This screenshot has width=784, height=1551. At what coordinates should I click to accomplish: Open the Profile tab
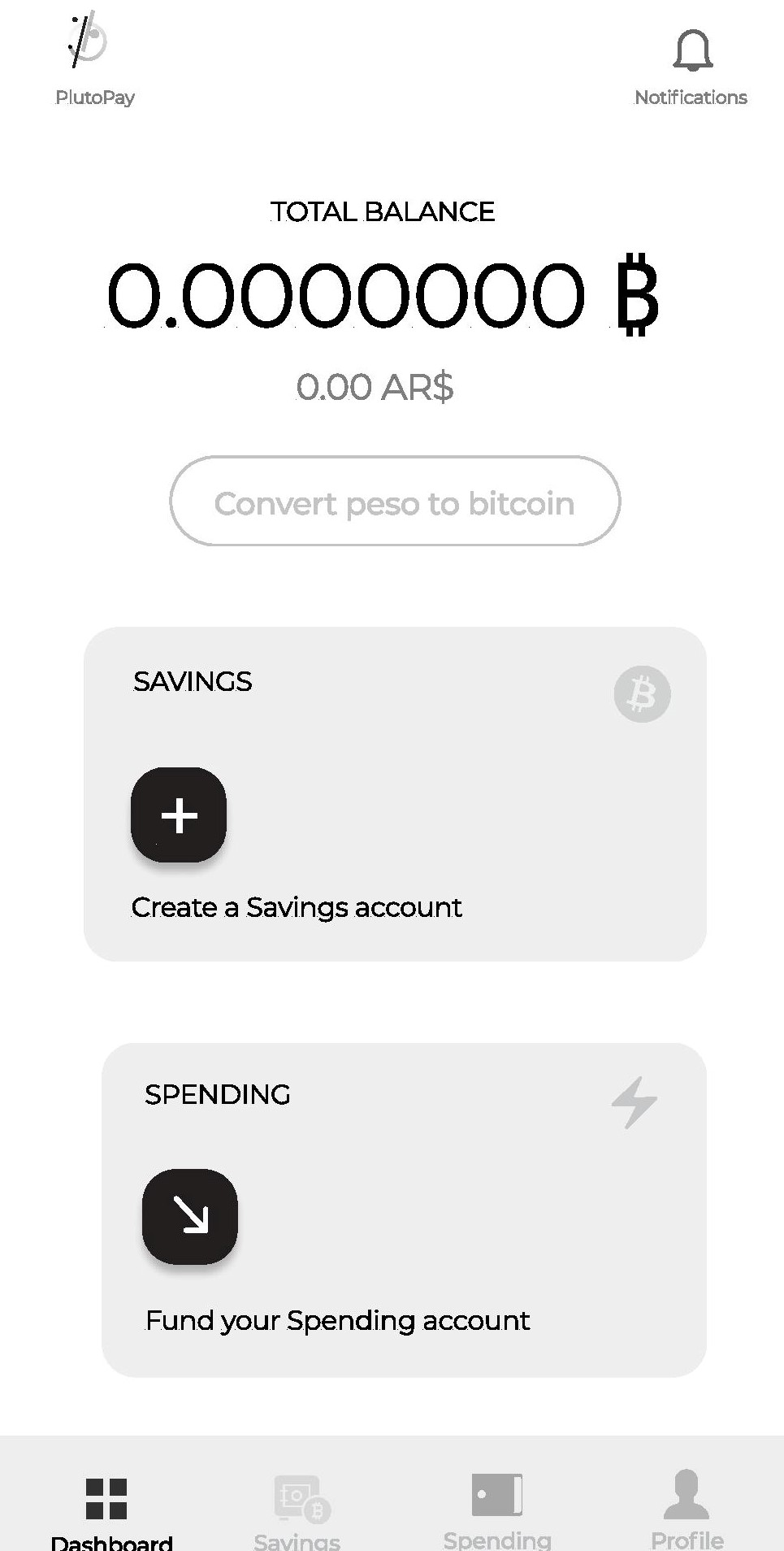tap(687, 1510)
